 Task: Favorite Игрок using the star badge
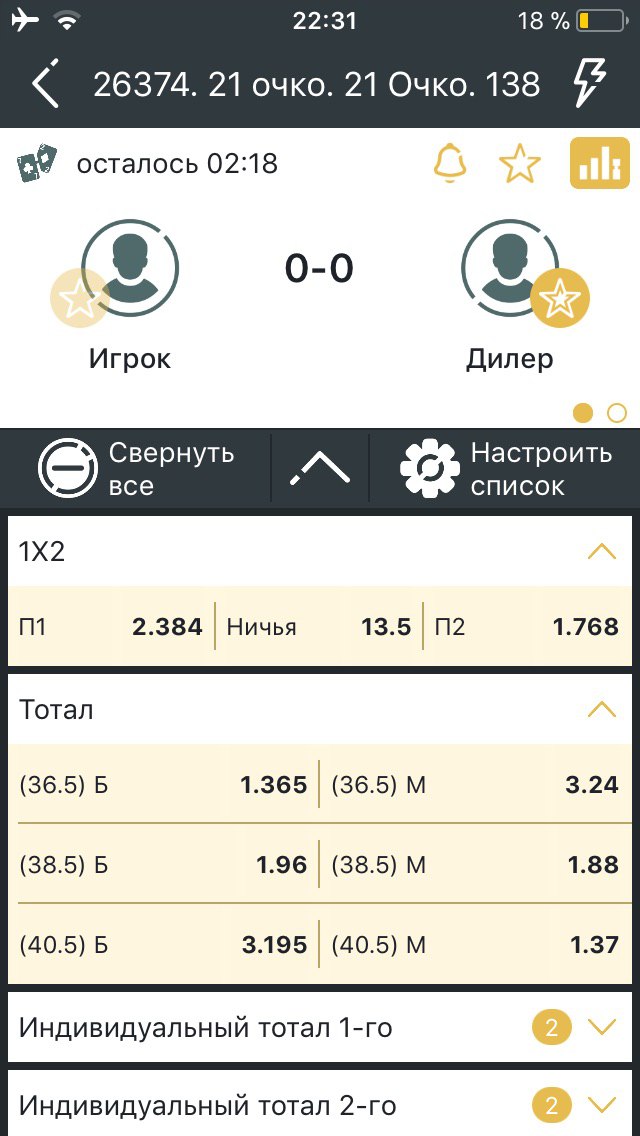[x=80, y=299]
